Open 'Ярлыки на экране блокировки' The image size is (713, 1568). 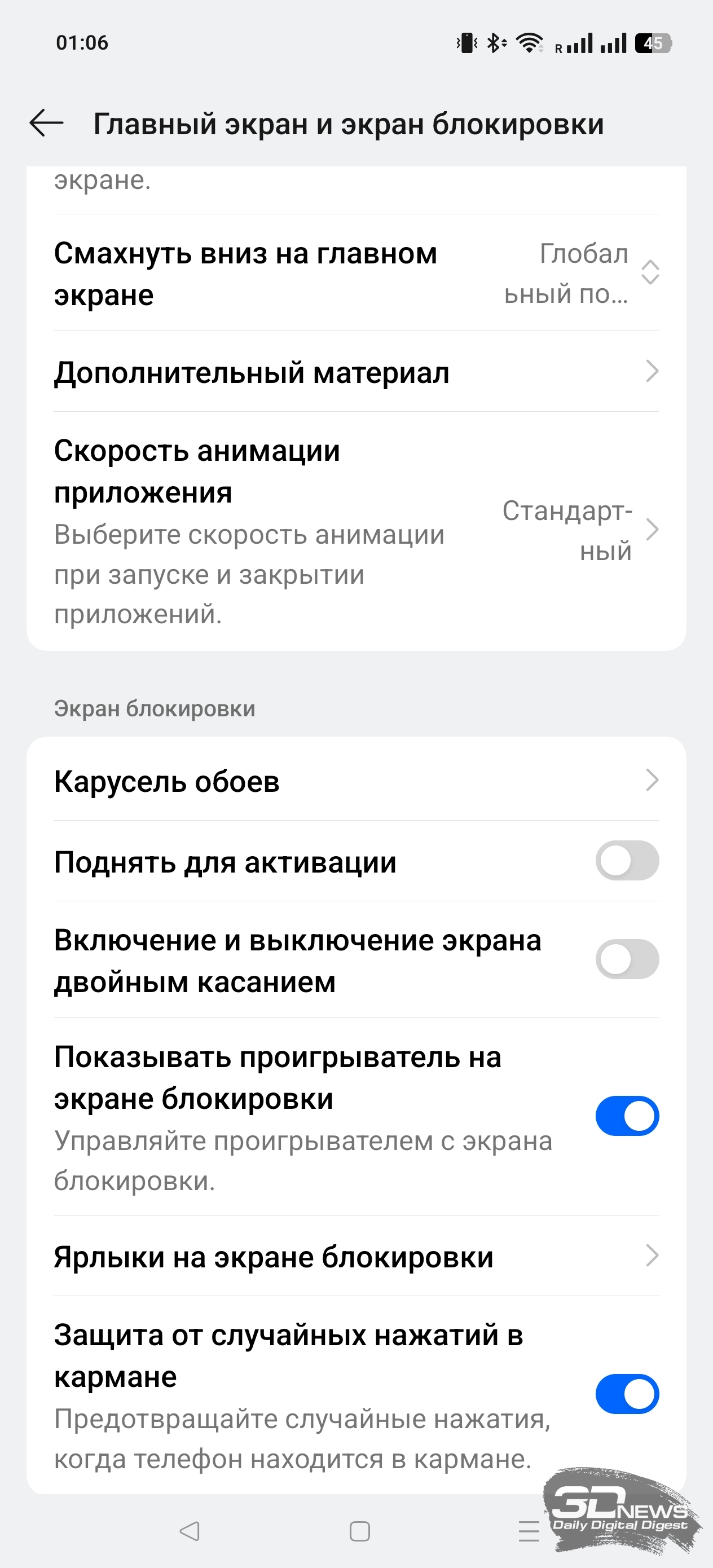click(x=356, y=1256)
